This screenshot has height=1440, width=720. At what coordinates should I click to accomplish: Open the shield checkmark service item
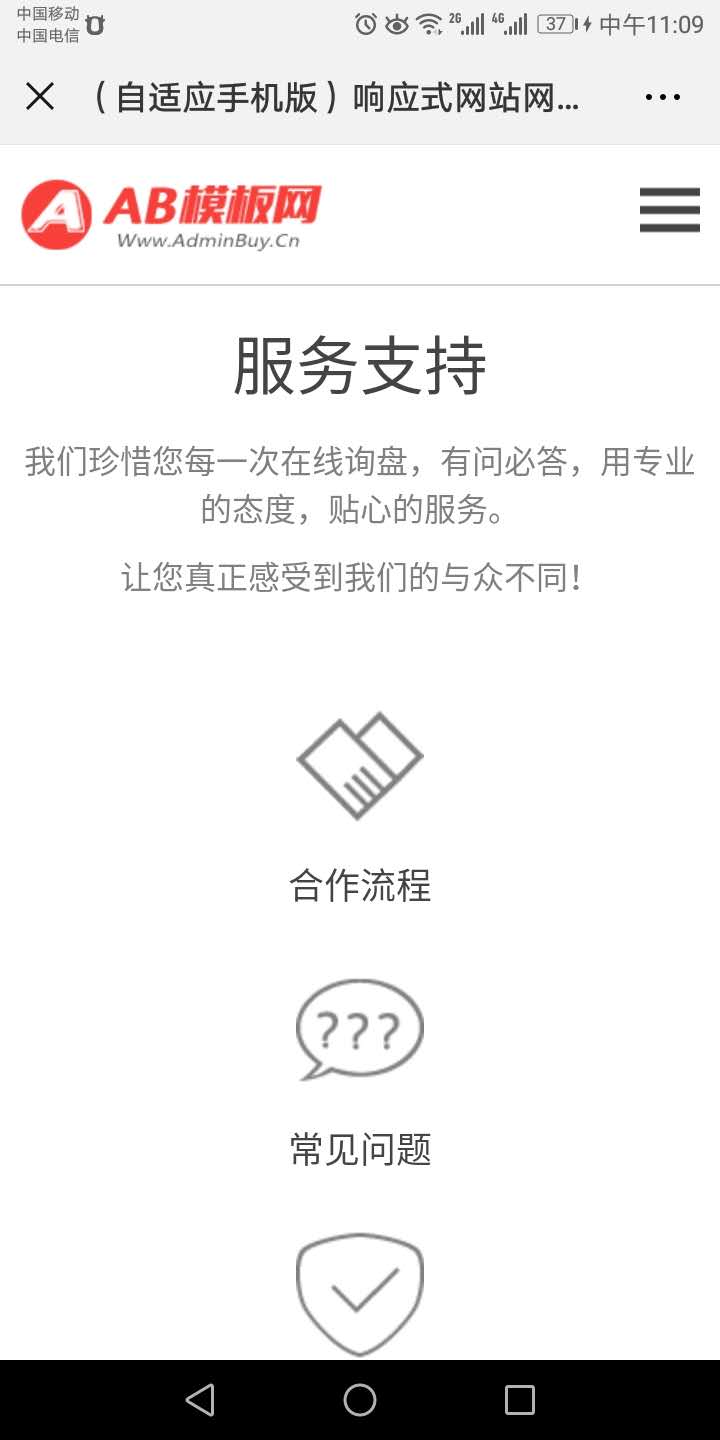click(x=360, y=1294)
